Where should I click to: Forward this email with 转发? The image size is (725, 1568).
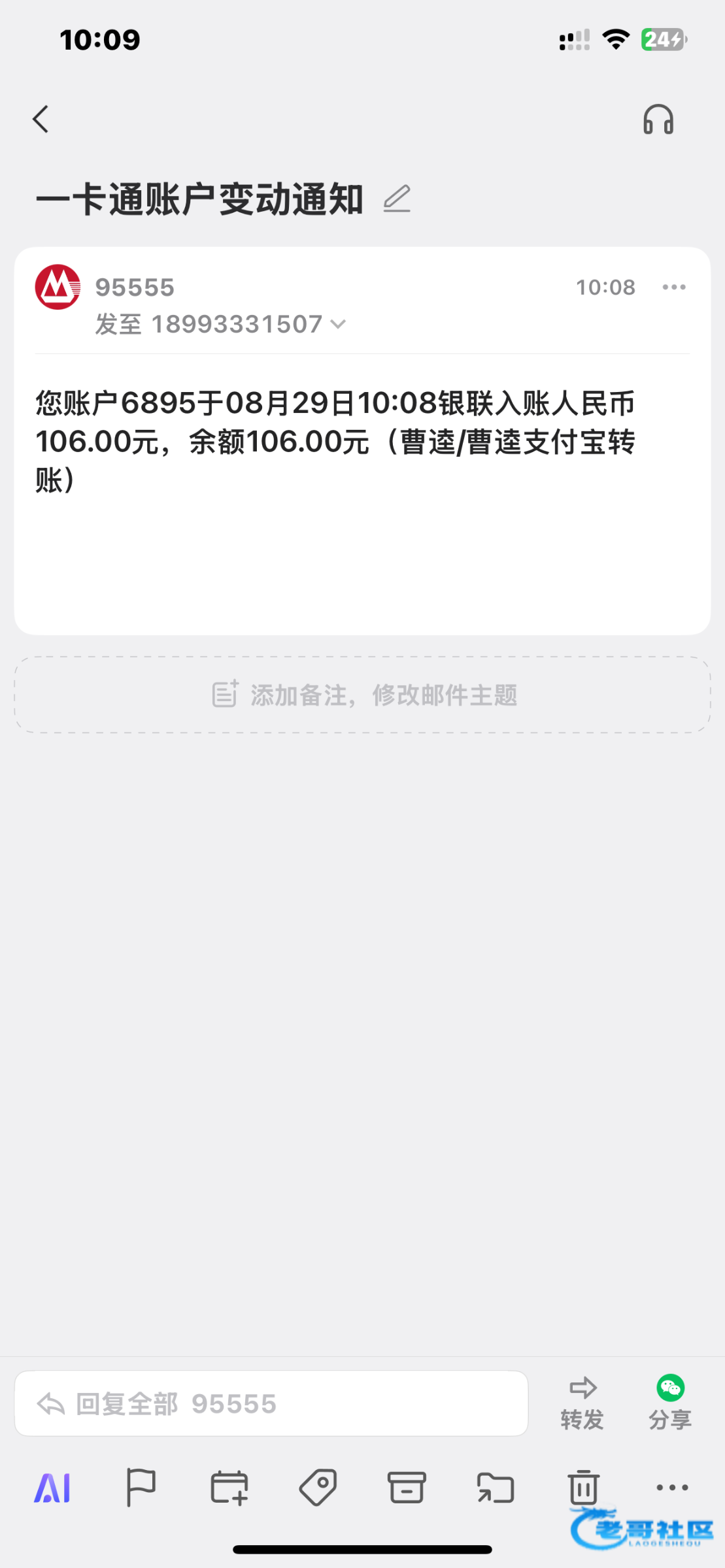(582, 1403)
